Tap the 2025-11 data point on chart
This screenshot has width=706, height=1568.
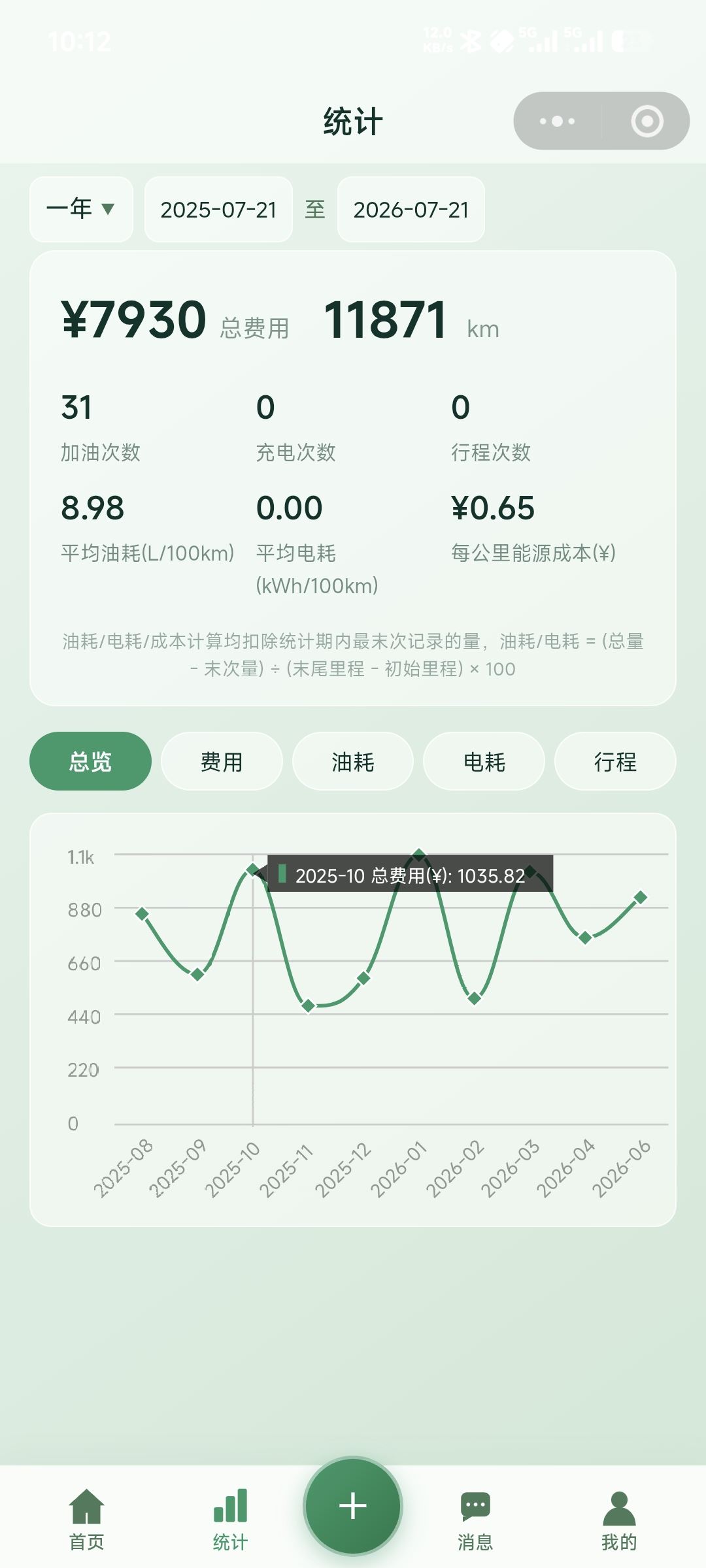pos(309,1005)
